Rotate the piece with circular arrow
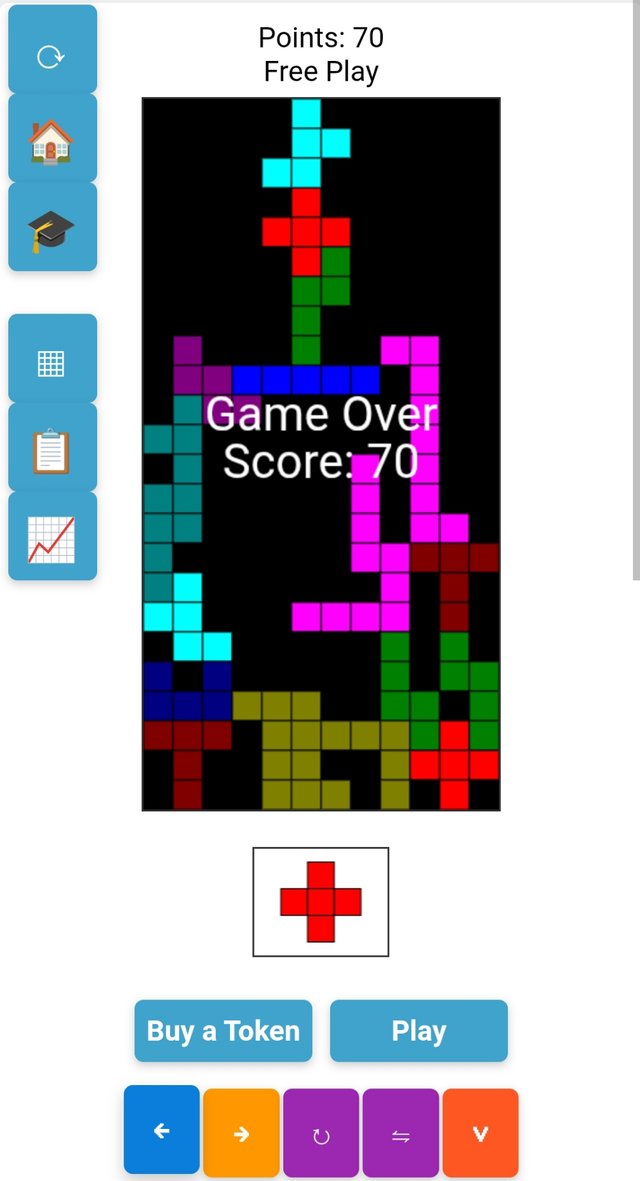This screenshot has height=1181, width=640. pos(321,1132)
